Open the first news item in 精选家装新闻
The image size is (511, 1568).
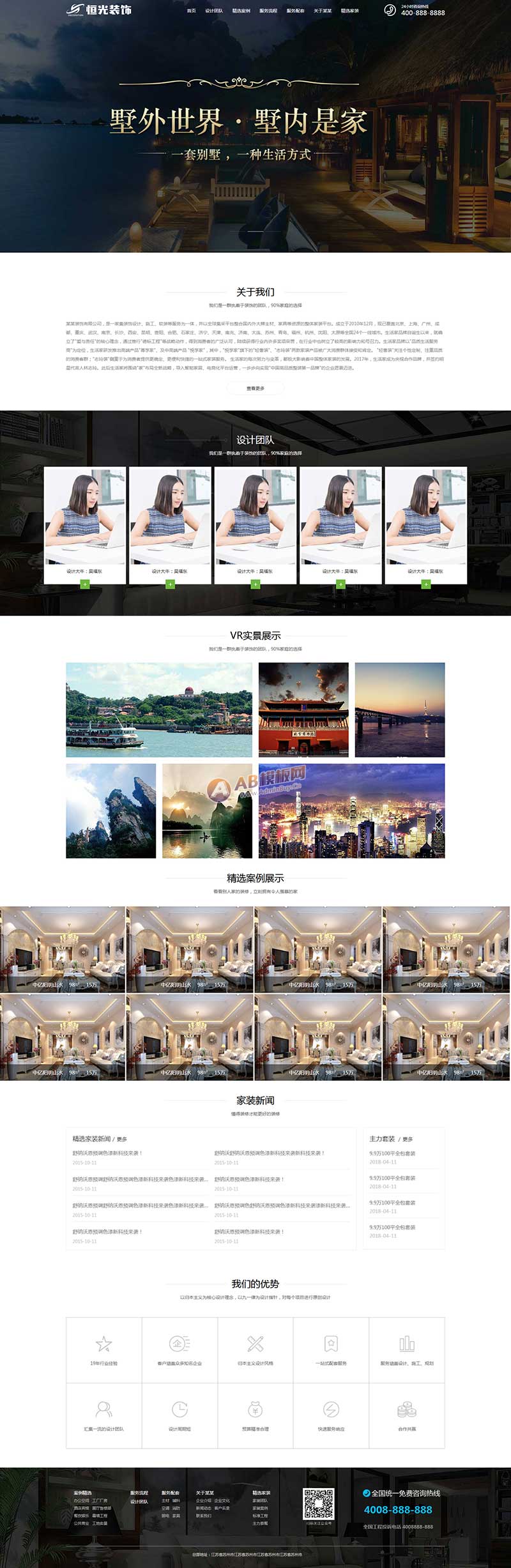pyautogui.click(x=107, y=1153)
